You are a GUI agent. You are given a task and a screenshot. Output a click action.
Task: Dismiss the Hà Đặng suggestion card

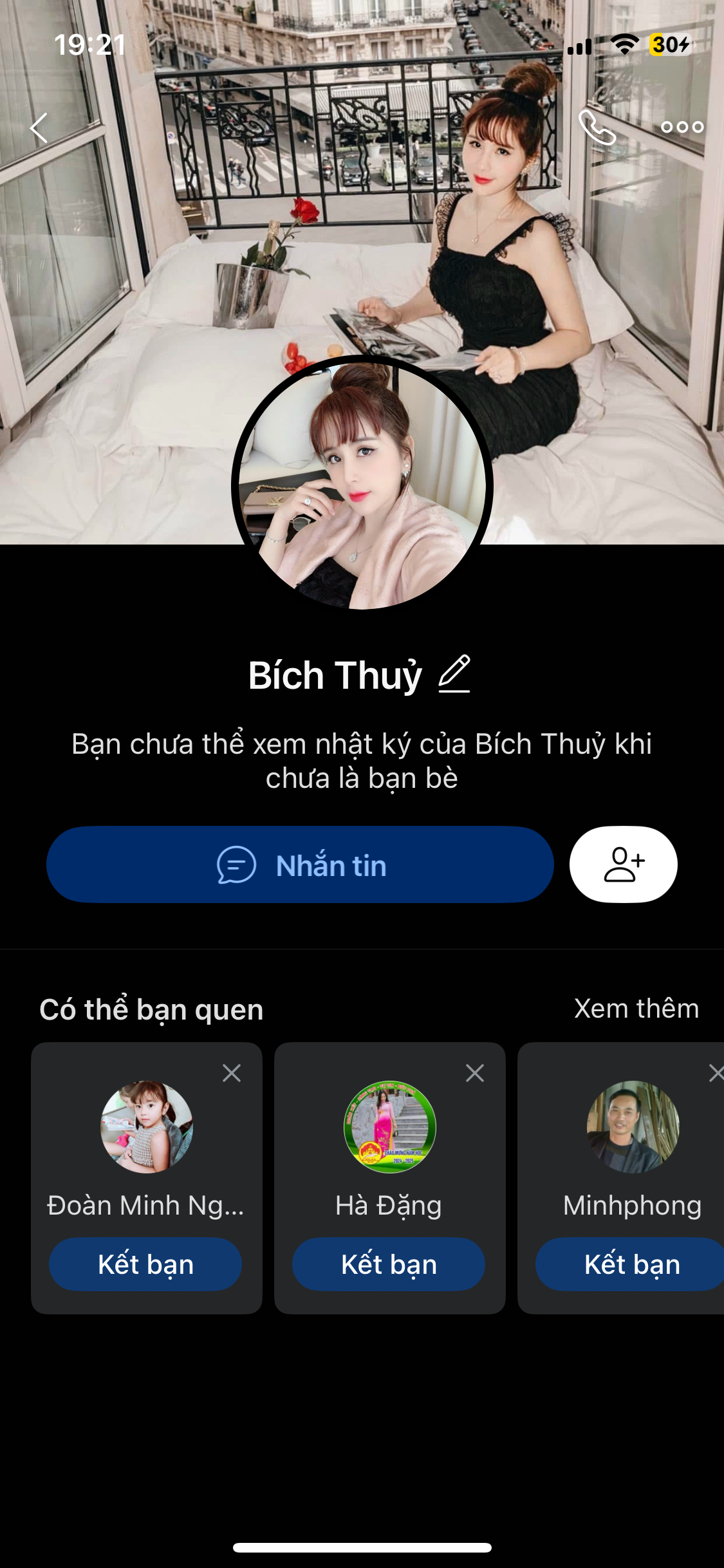click(x=475, y=1073)
